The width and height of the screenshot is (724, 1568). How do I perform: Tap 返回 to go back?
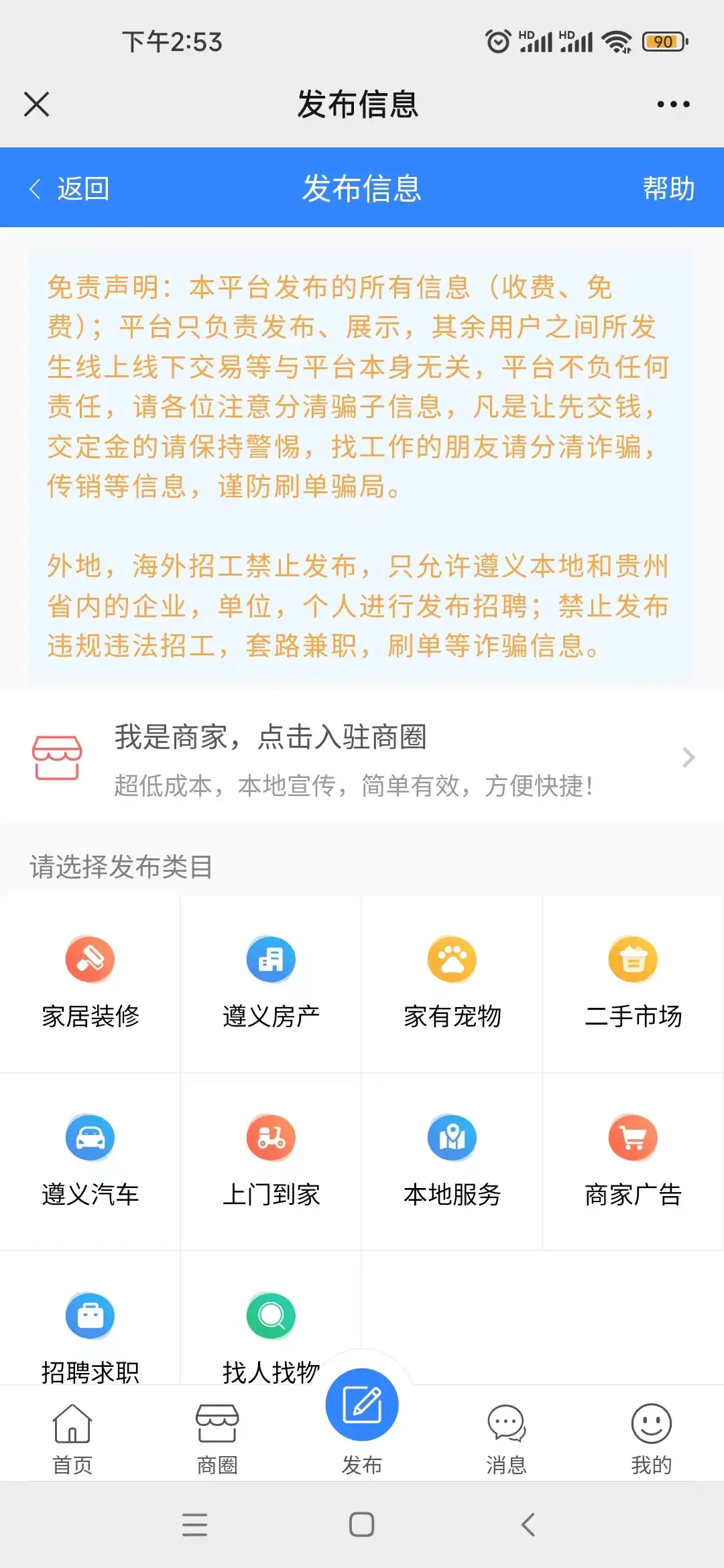pyautogui.click(x=71, y=188)
